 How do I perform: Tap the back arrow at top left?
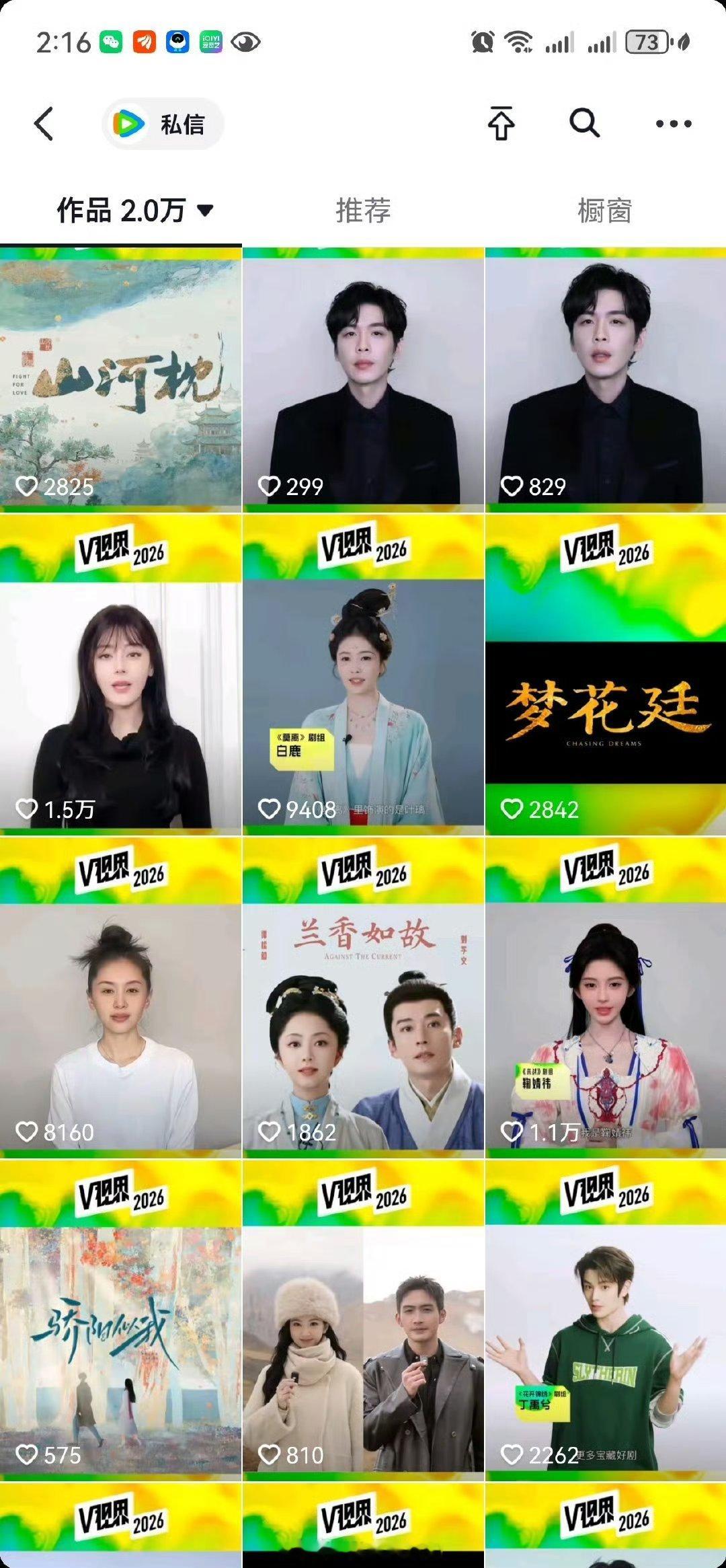42,123
